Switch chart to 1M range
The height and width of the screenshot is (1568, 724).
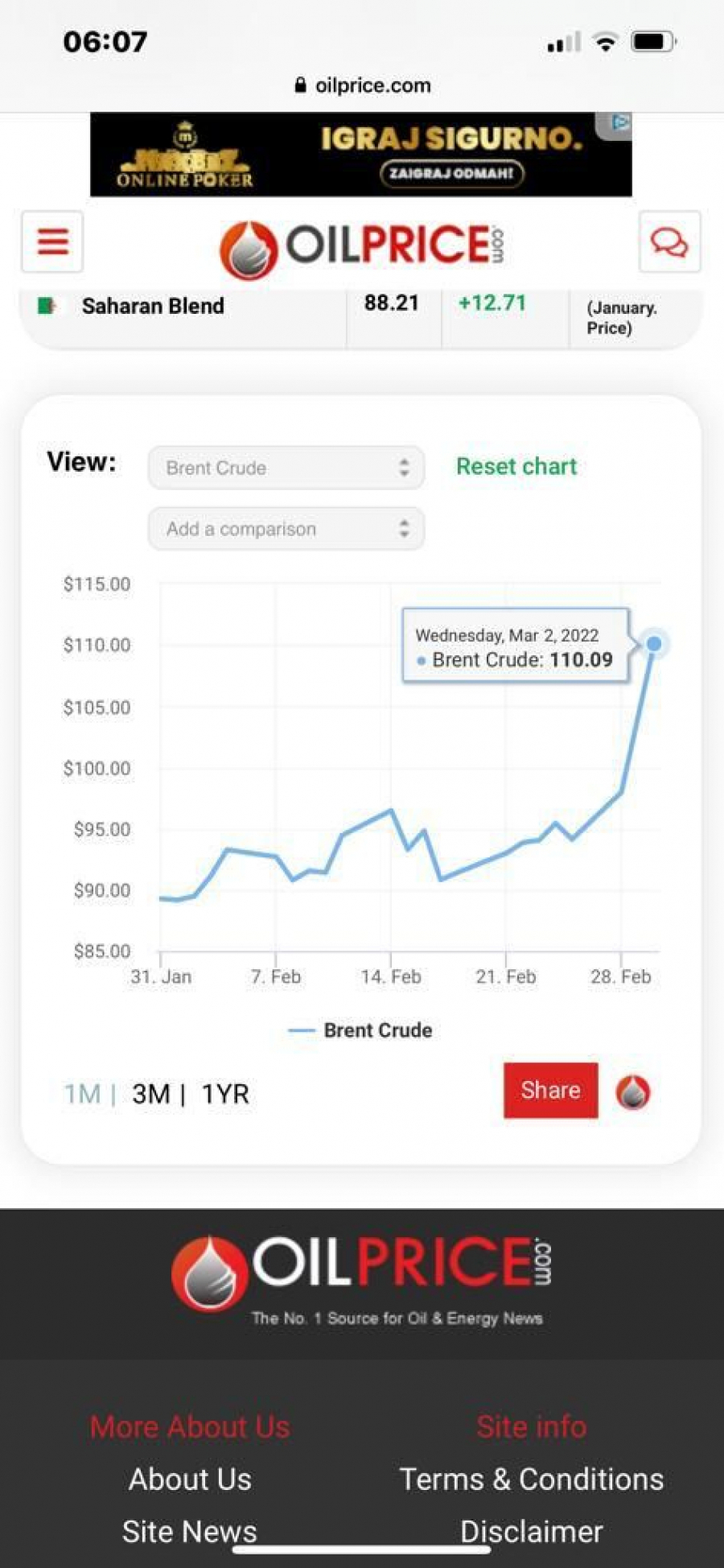tap(82, 1094)
